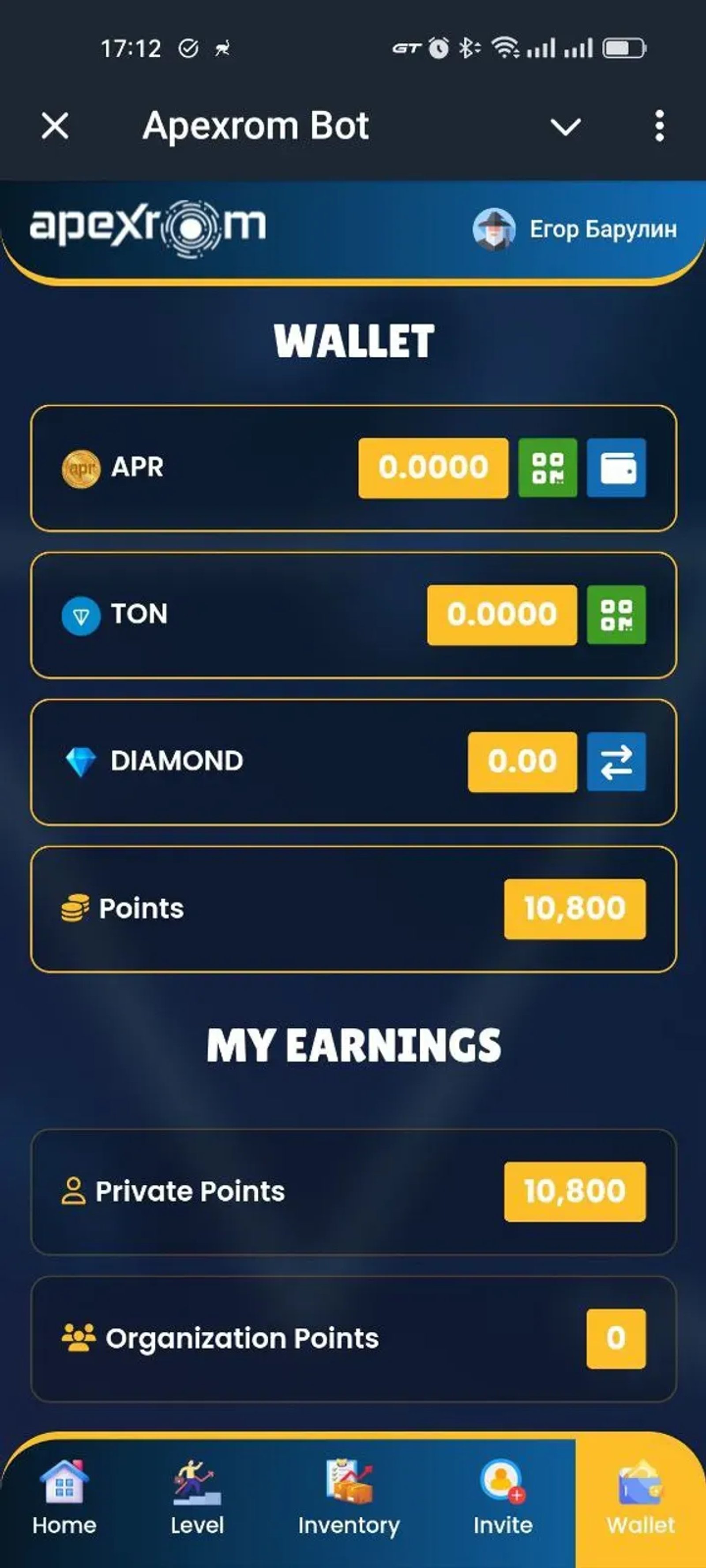Show the TON QR code

pos(616,615)
